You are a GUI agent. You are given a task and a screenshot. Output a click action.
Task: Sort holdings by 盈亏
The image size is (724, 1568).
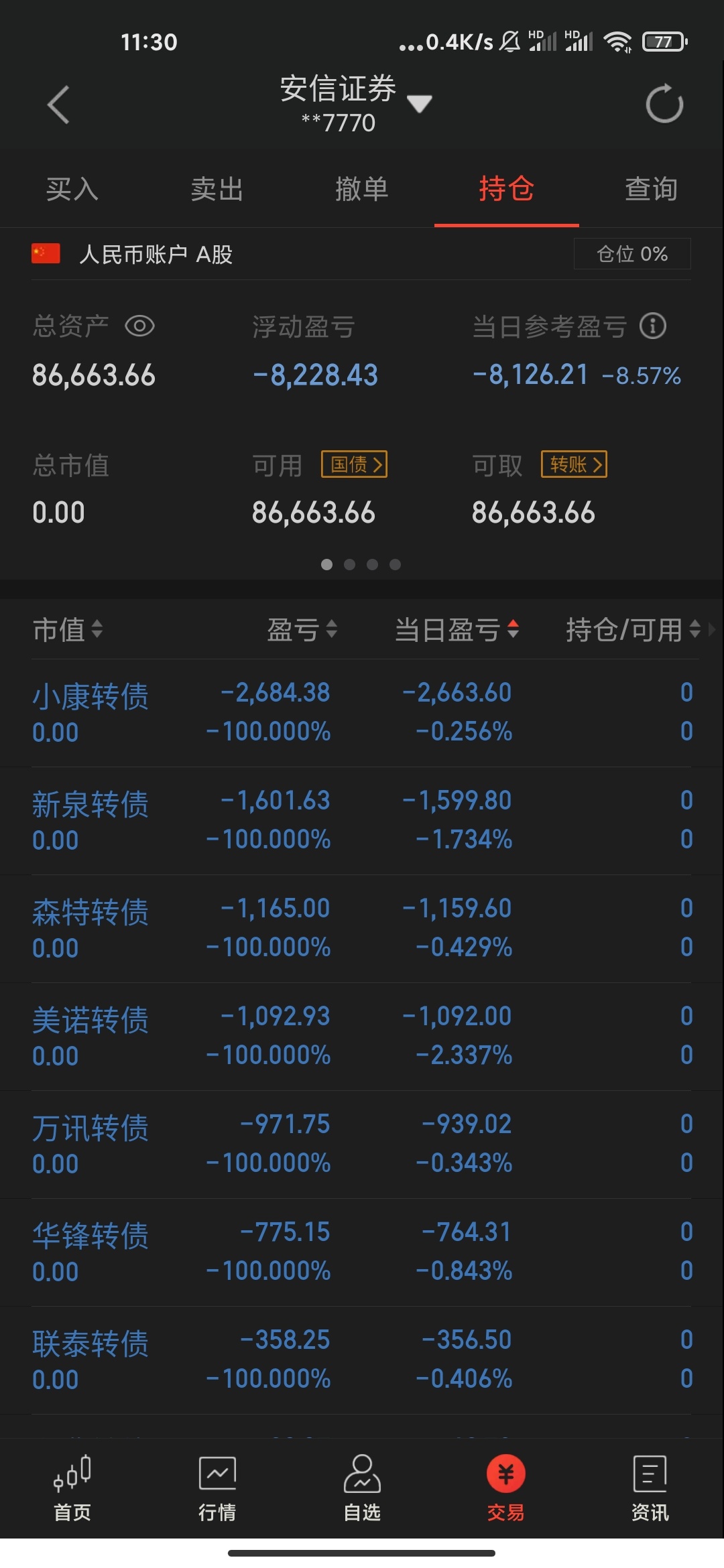pos(302,629)
